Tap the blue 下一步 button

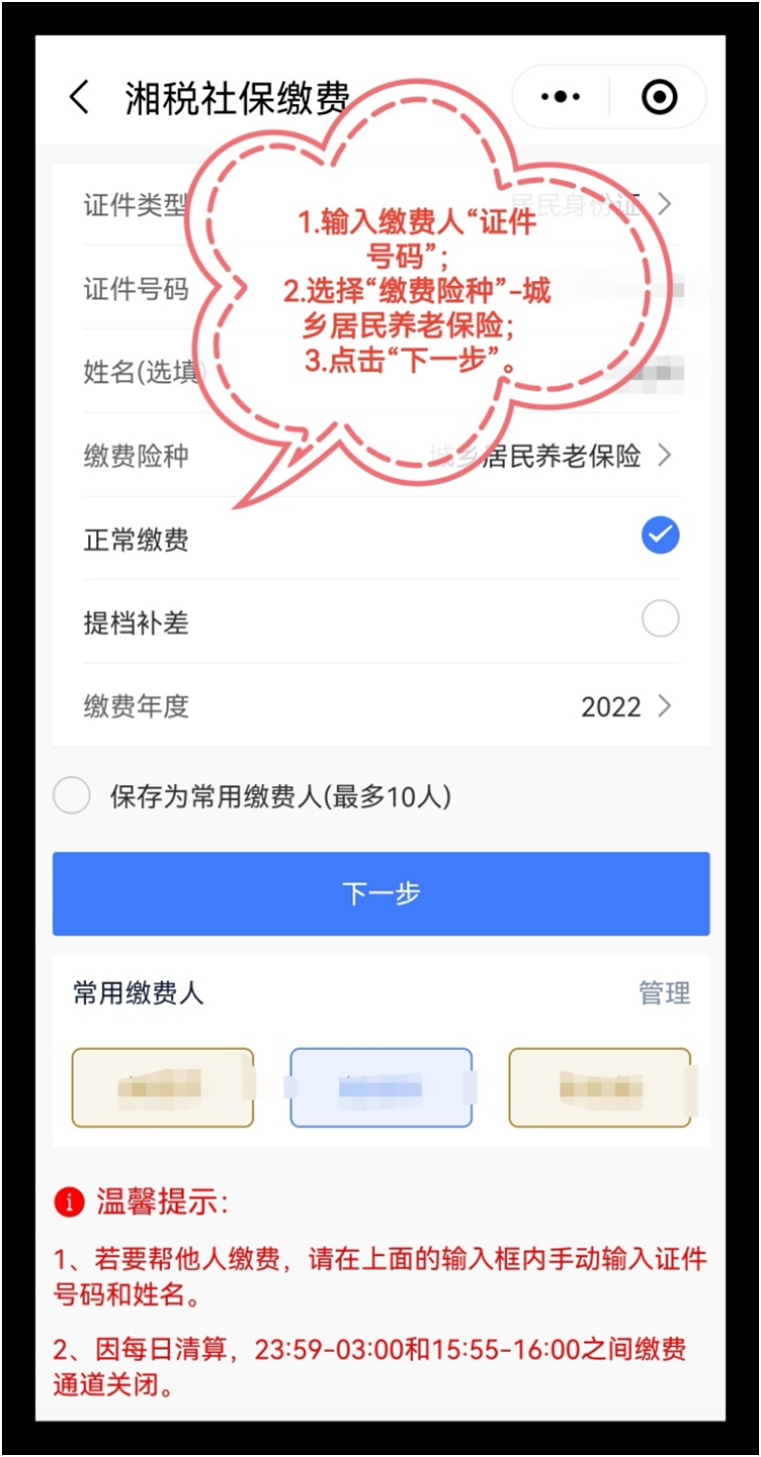point(381,893)
